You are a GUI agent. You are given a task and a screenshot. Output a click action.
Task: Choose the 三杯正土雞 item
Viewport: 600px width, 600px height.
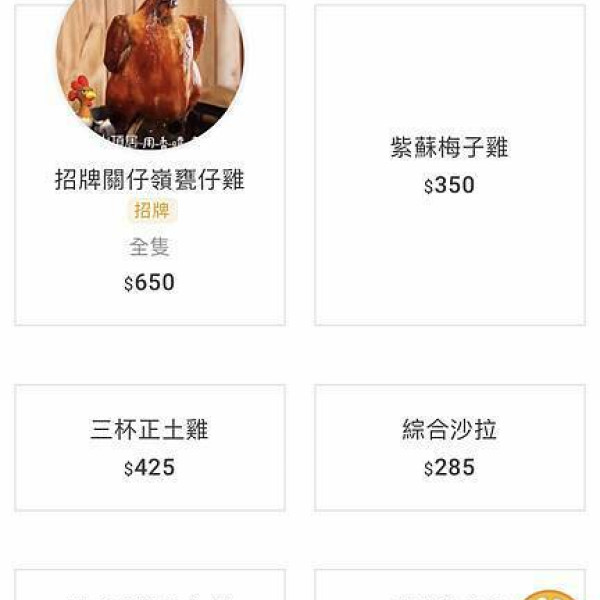pos(150,447)
